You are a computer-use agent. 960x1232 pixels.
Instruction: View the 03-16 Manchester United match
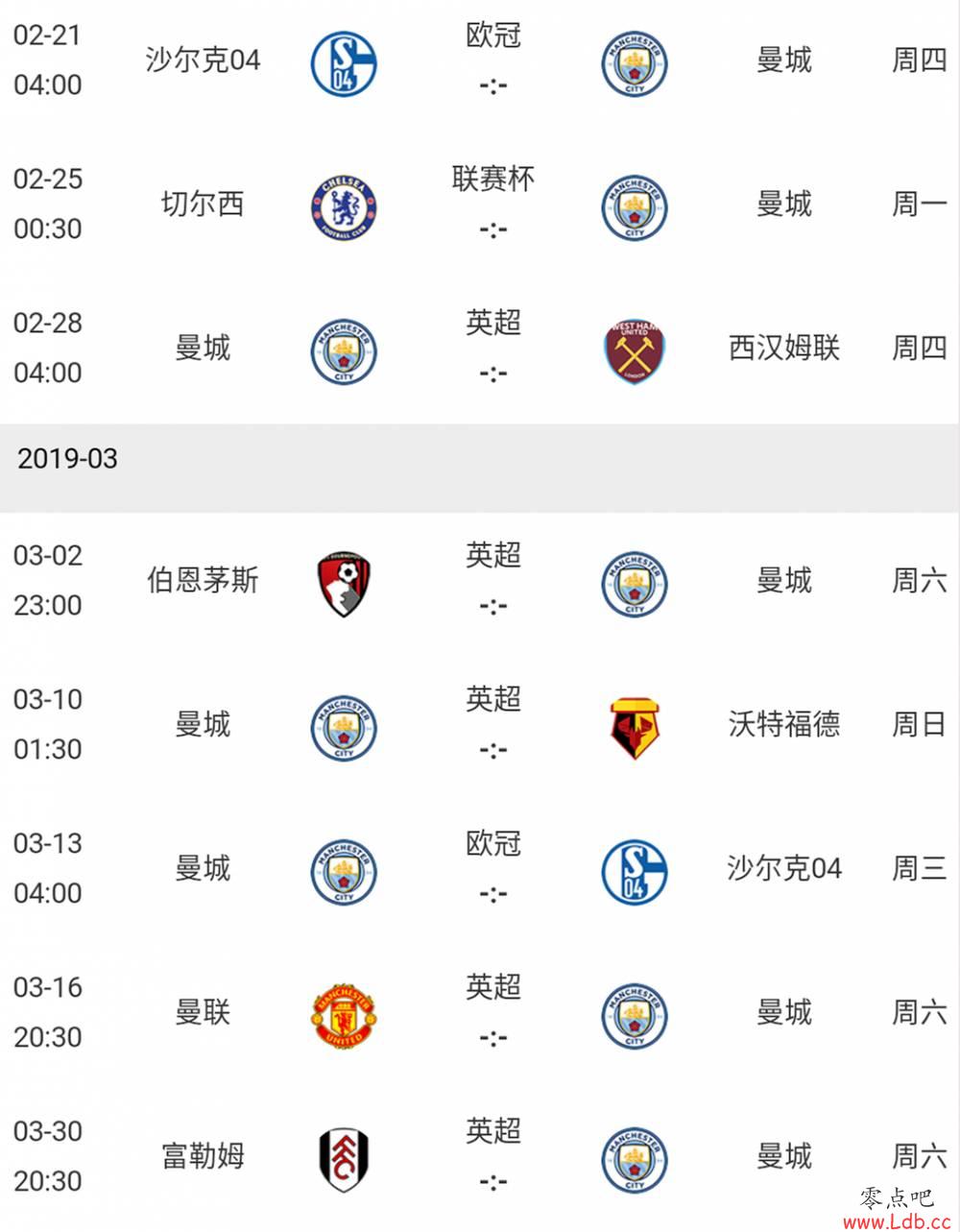(492, 1013)
